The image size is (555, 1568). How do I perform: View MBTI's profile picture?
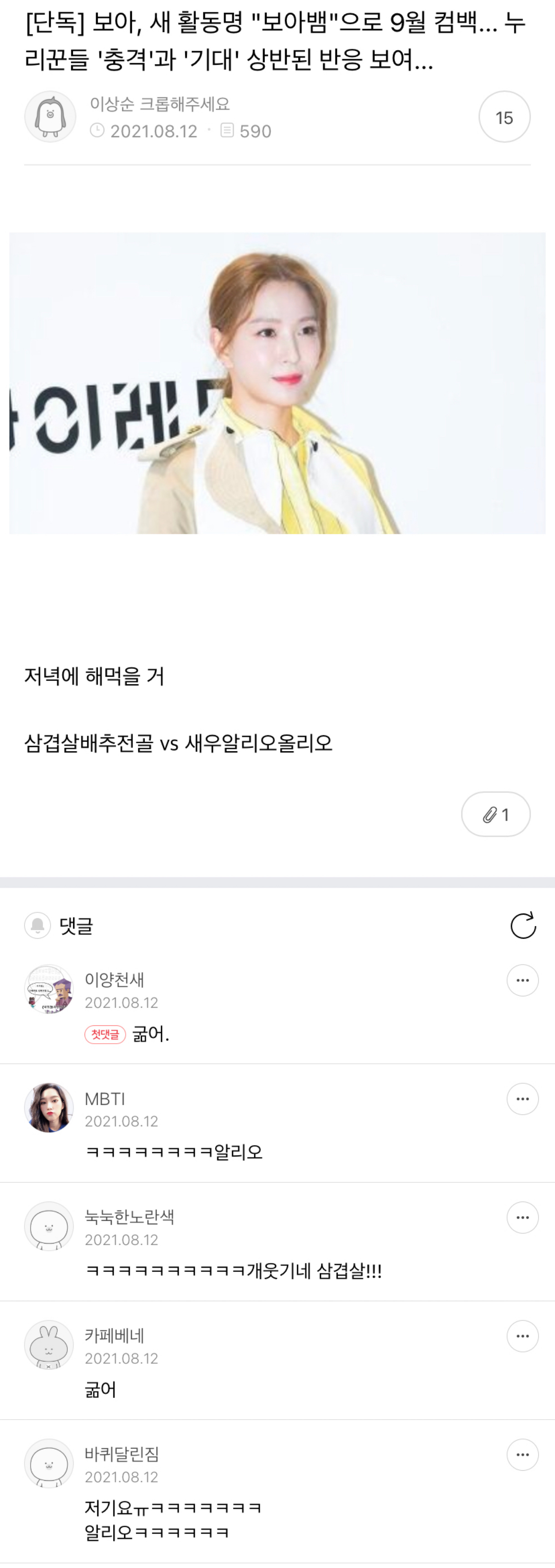(x=49, y=1108)
